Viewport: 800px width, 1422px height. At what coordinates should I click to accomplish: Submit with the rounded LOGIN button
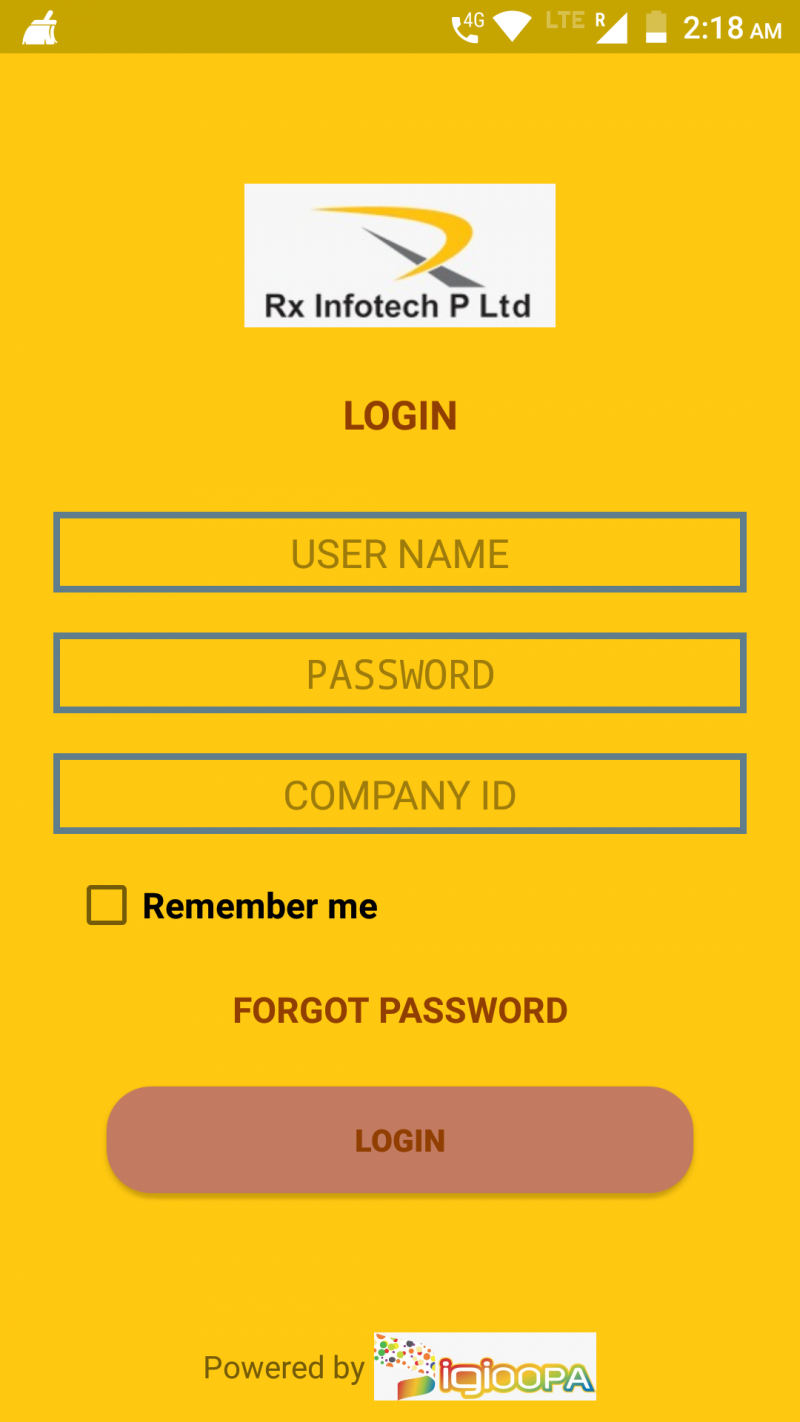tap(400, 1140)
